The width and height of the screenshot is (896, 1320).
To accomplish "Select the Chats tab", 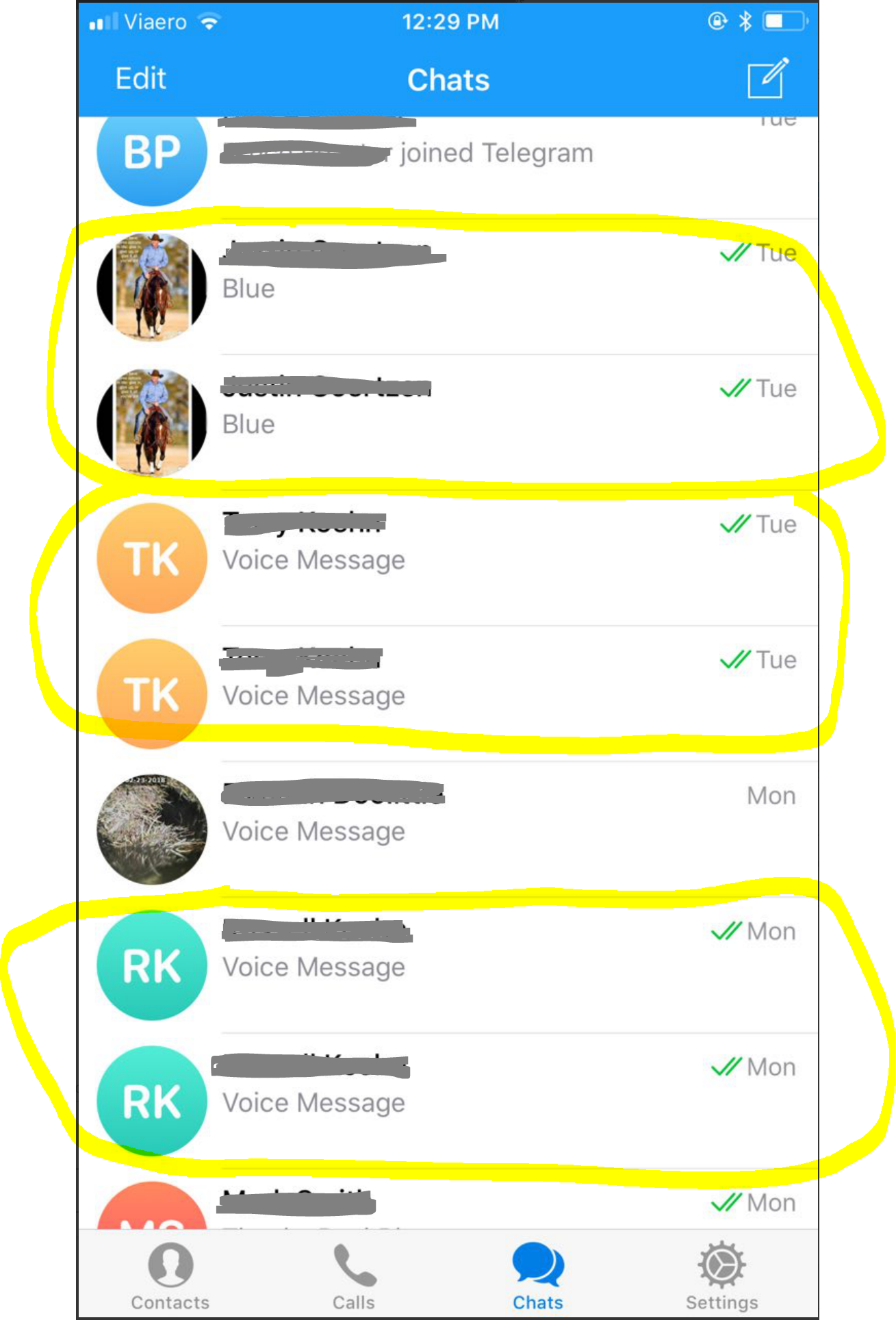I will 538,1275.
